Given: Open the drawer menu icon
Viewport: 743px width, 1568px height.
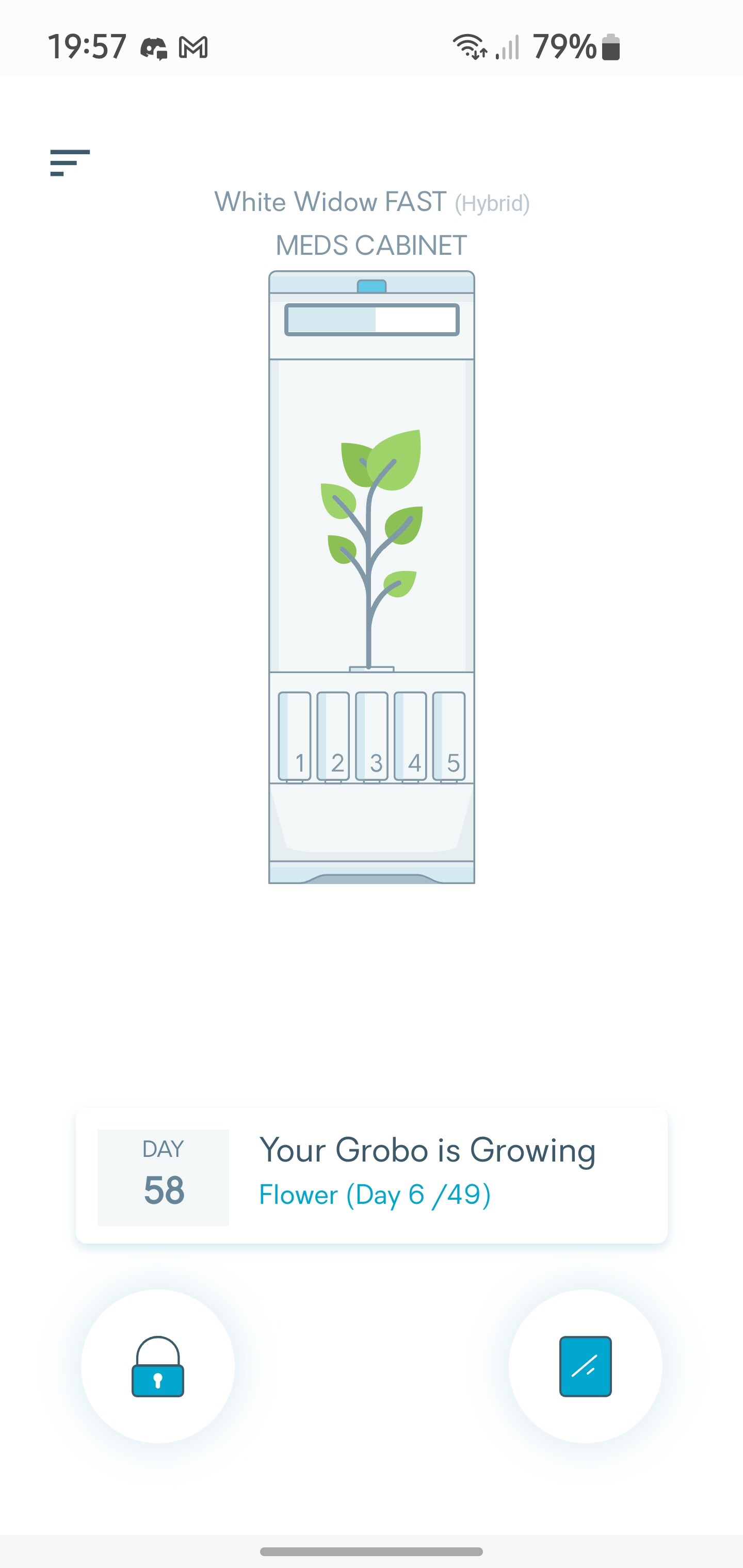Looking at the screenshot, I should [x=70, y=162].
